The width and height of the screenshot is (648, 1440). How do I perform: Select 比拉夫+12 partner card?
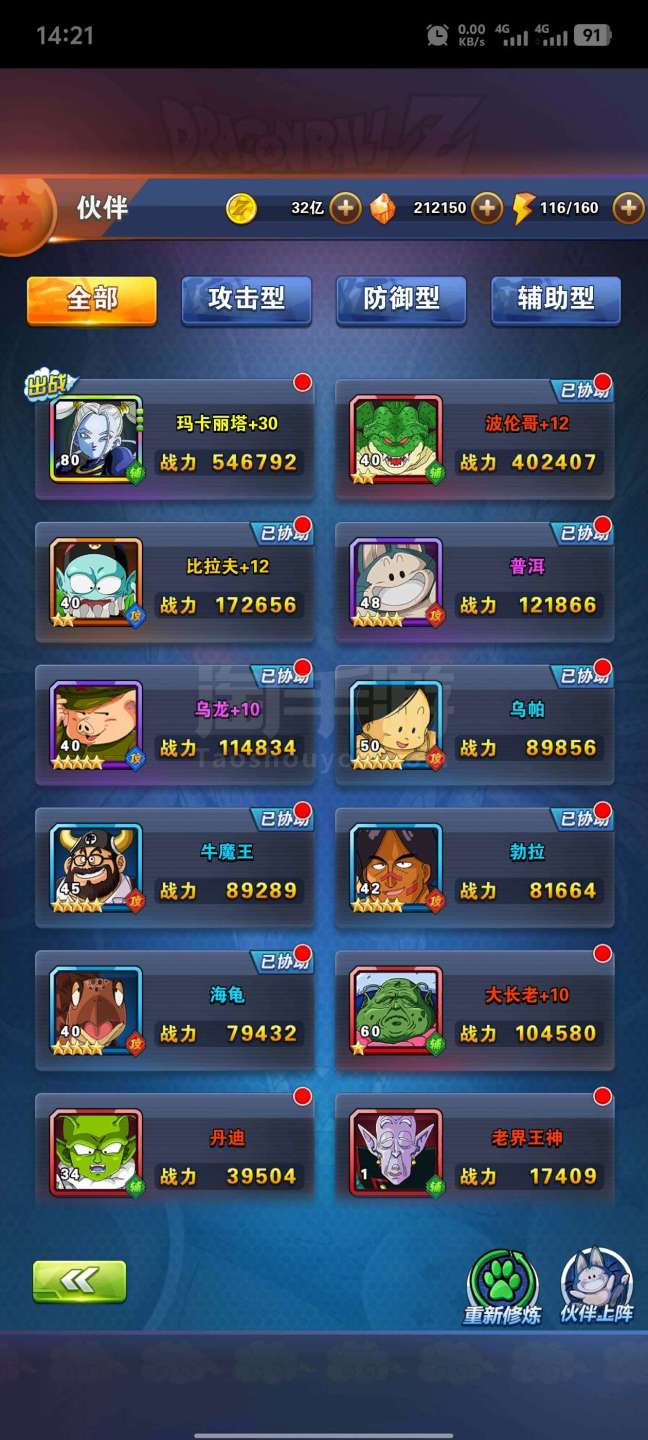[x=175, y=584]
